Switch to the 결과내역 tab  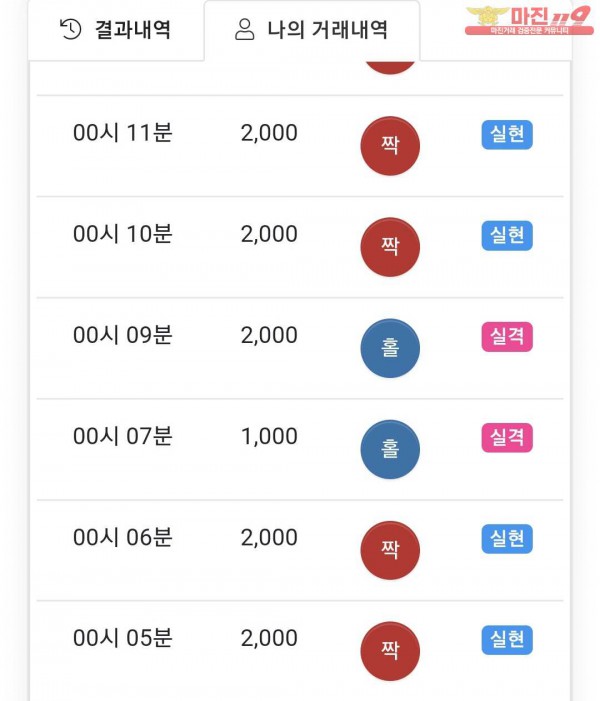(x=115, y=30)
